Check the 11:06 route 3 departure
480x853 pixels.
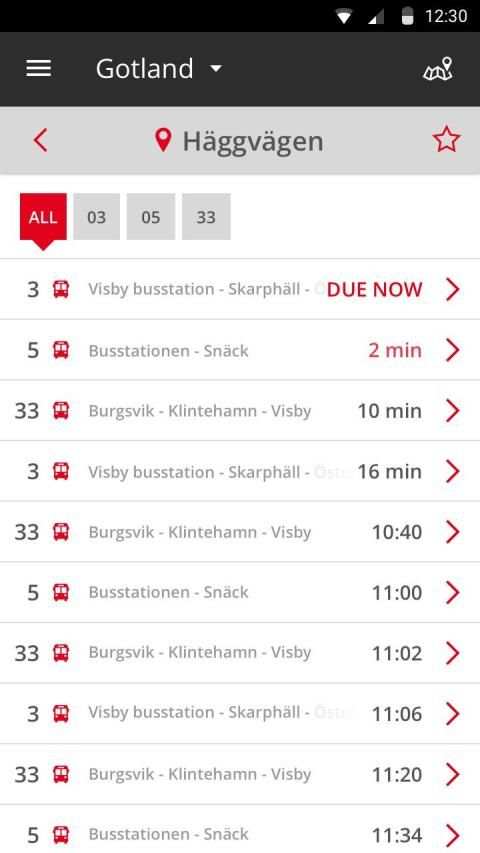tap(240, 713)
